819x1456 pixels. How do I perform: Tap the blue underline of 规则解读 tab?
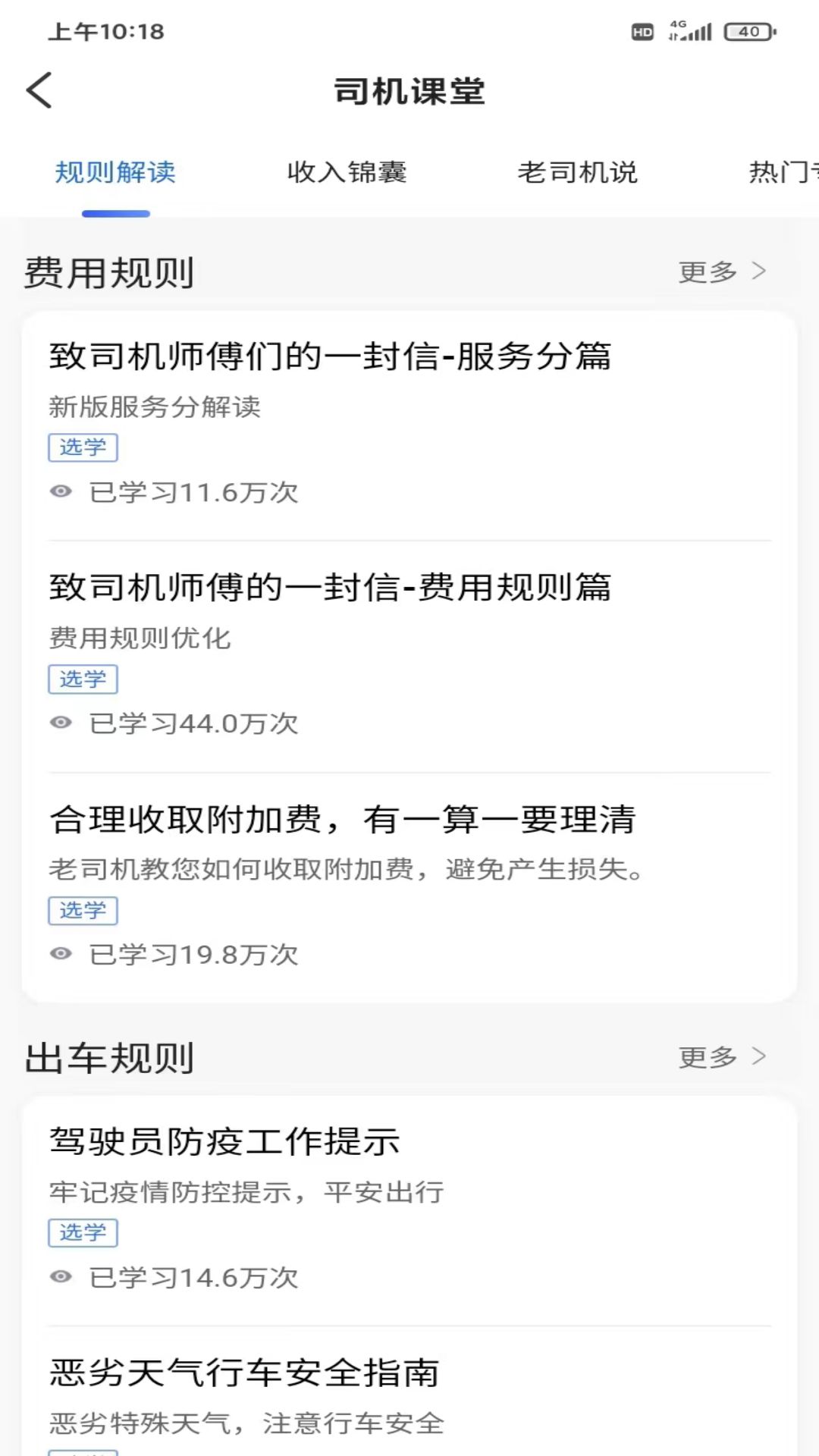pyautogui.click(x=115, y=214)
